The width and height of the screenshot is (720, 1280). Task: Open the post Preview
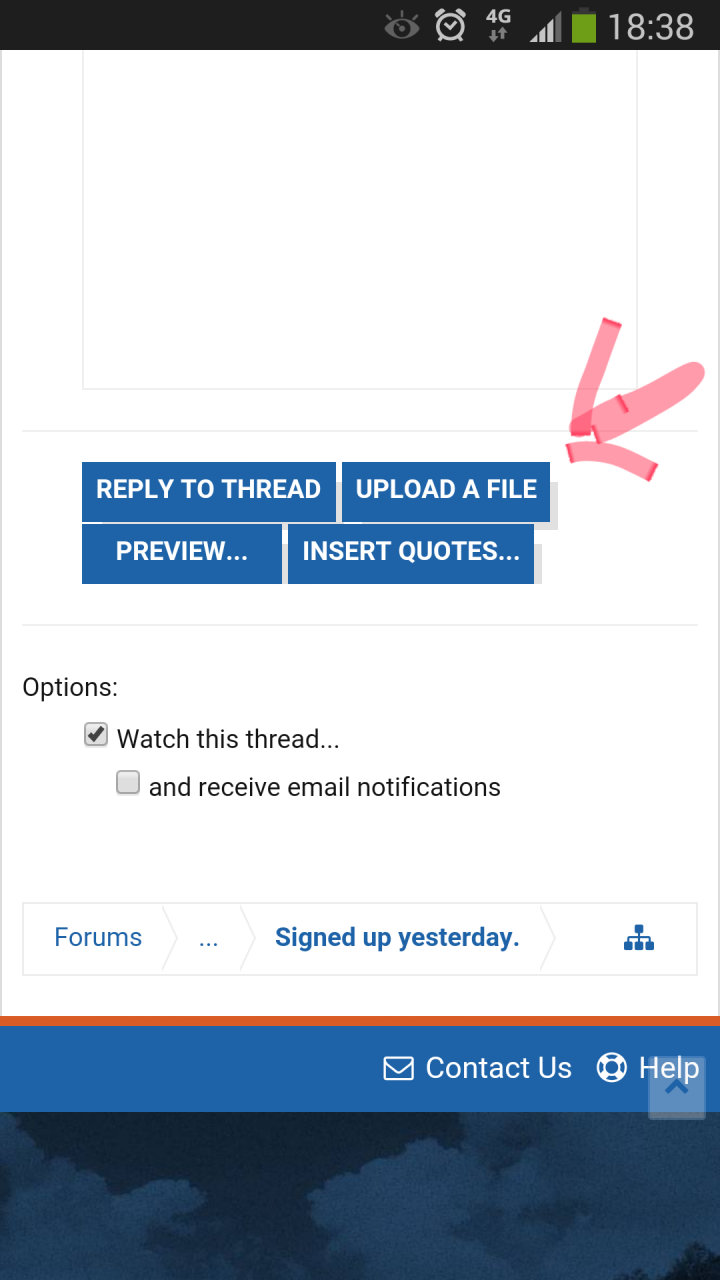tap(182, 552)
